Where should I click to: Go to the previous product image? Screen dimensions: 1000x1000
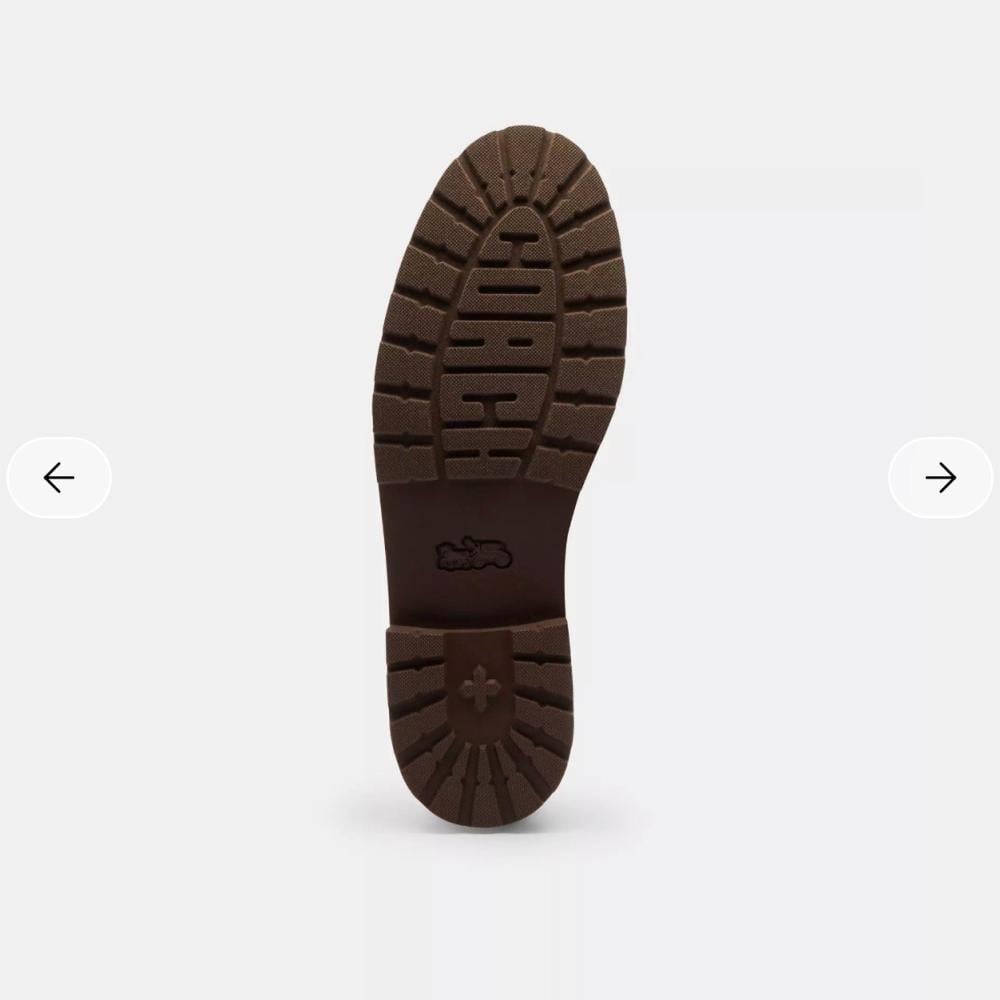pos(59,478)
